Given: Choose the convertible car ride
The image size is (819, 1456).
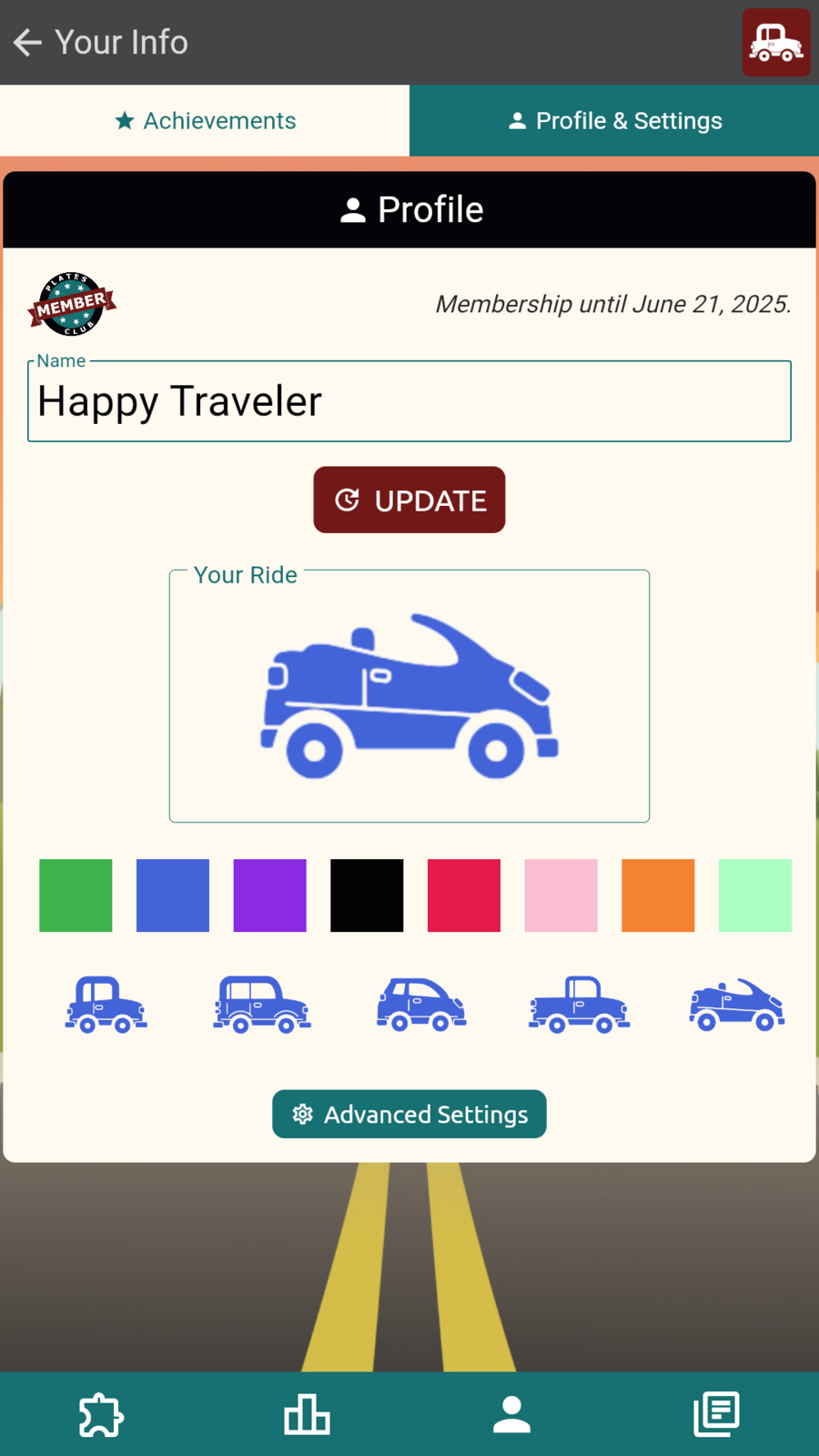Looking at the screenshot, I should [736, 1005].
